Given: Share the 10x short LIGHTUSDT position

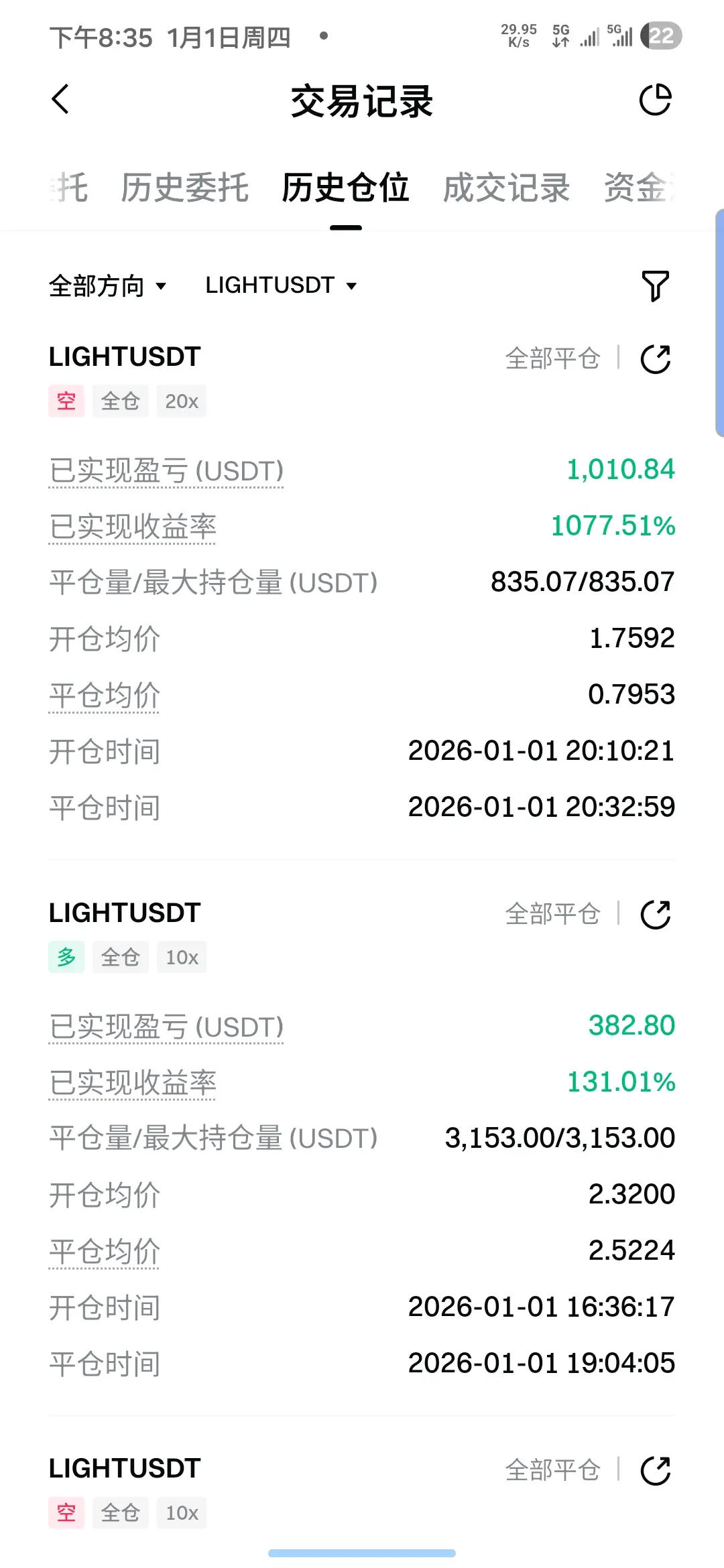Looking at the screenshot, I should (x=655, y=1470).
